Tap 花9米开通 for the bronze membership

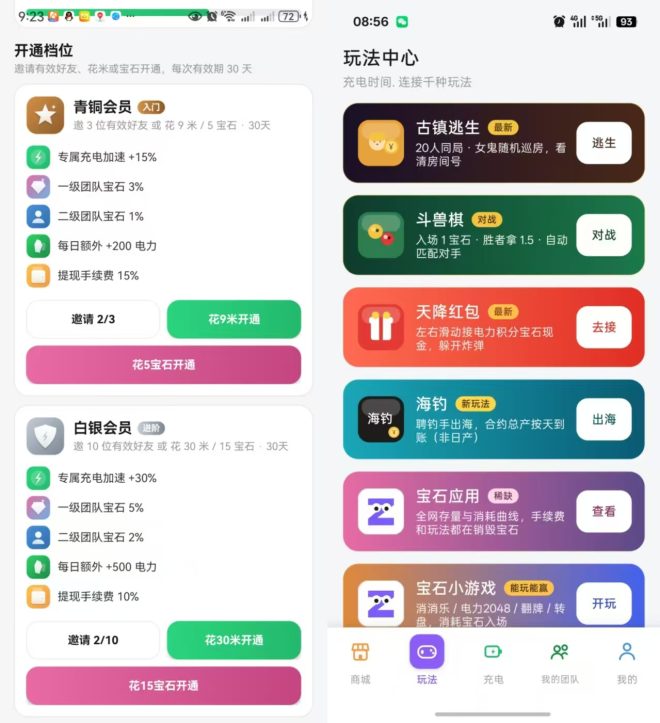[x=234, y=319]
